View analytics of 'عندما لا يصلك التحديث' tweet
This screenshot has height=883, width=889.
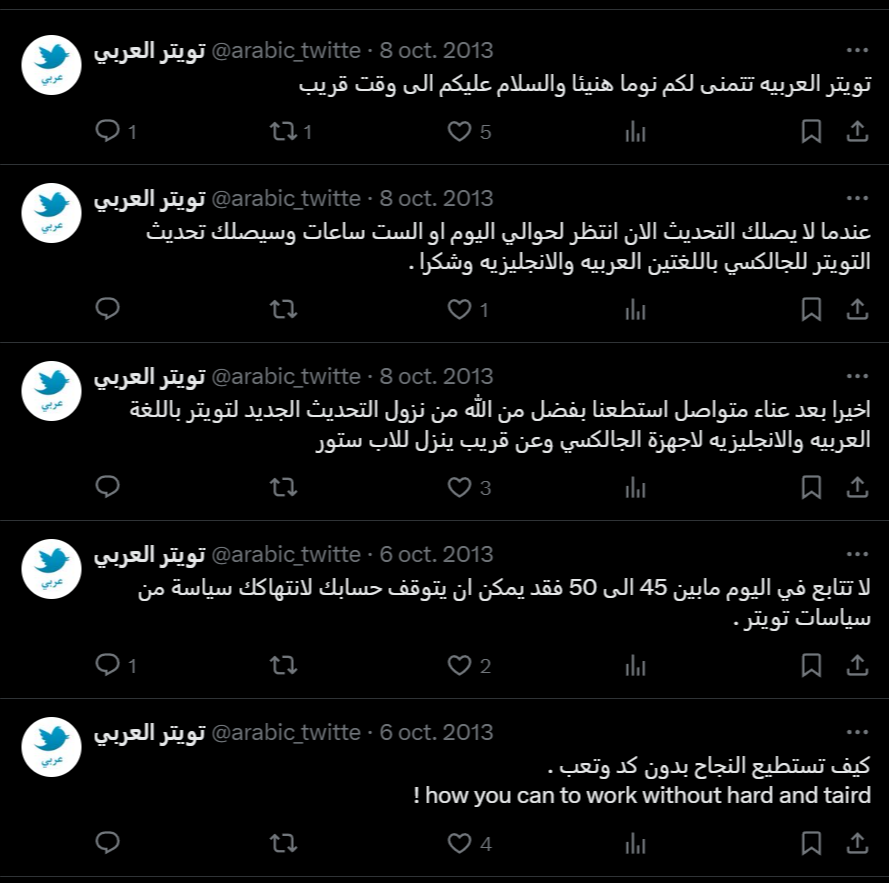coord(635,309)
